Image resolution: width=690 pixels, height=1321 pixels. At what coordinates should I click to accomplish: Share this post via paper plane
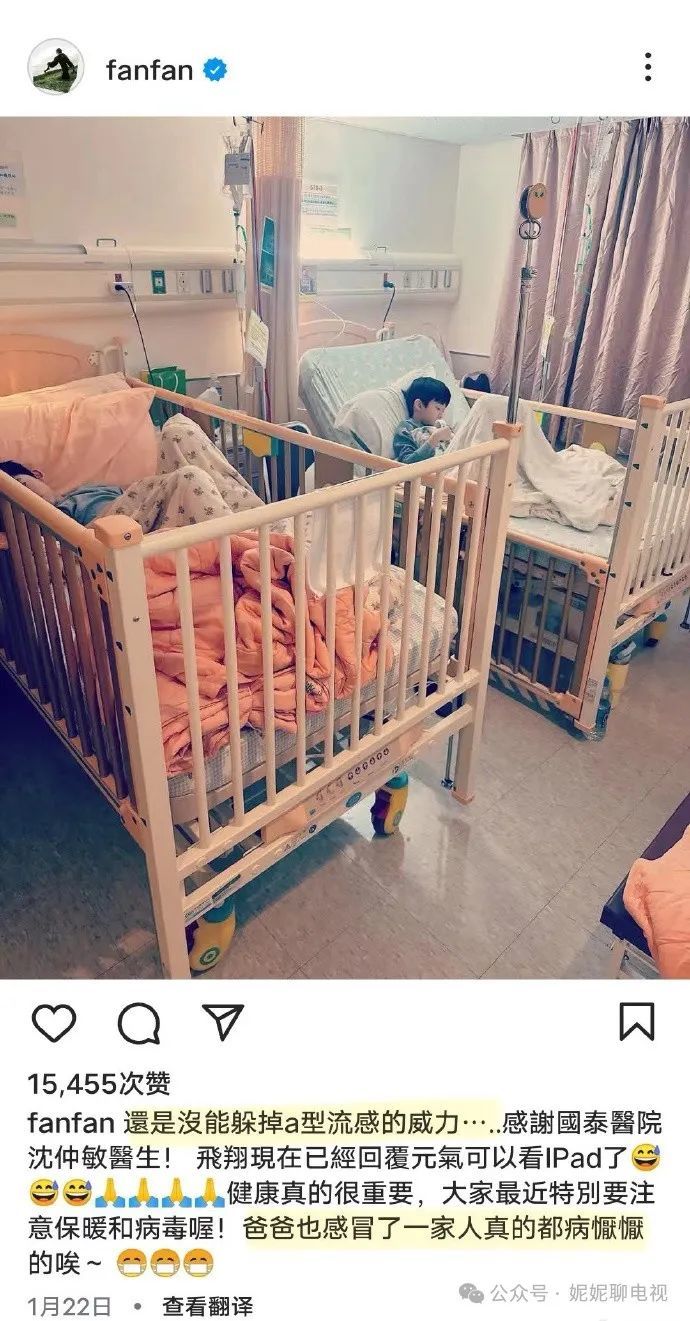(x=223, y=1022)
